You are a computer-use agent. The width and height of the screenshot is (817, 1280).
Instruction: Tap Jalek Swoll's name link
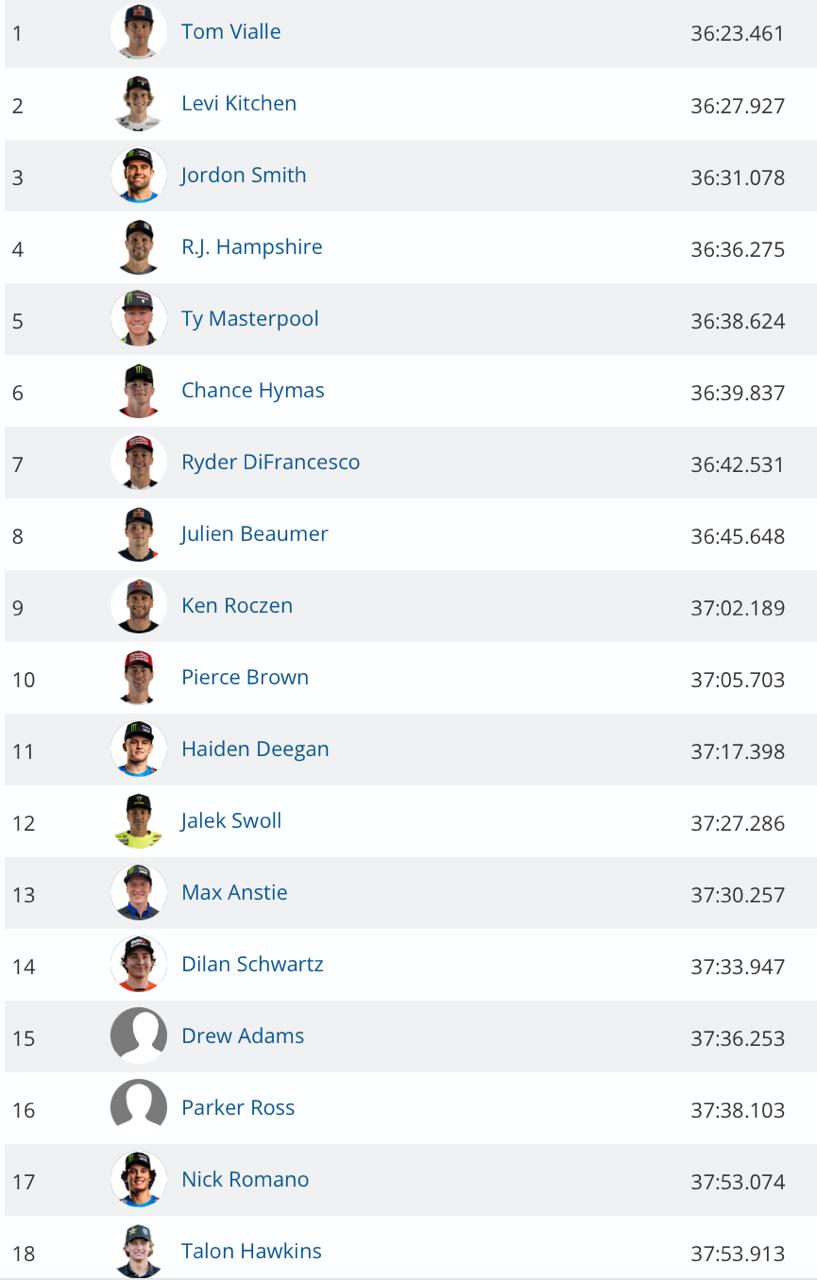coord(231,821)
